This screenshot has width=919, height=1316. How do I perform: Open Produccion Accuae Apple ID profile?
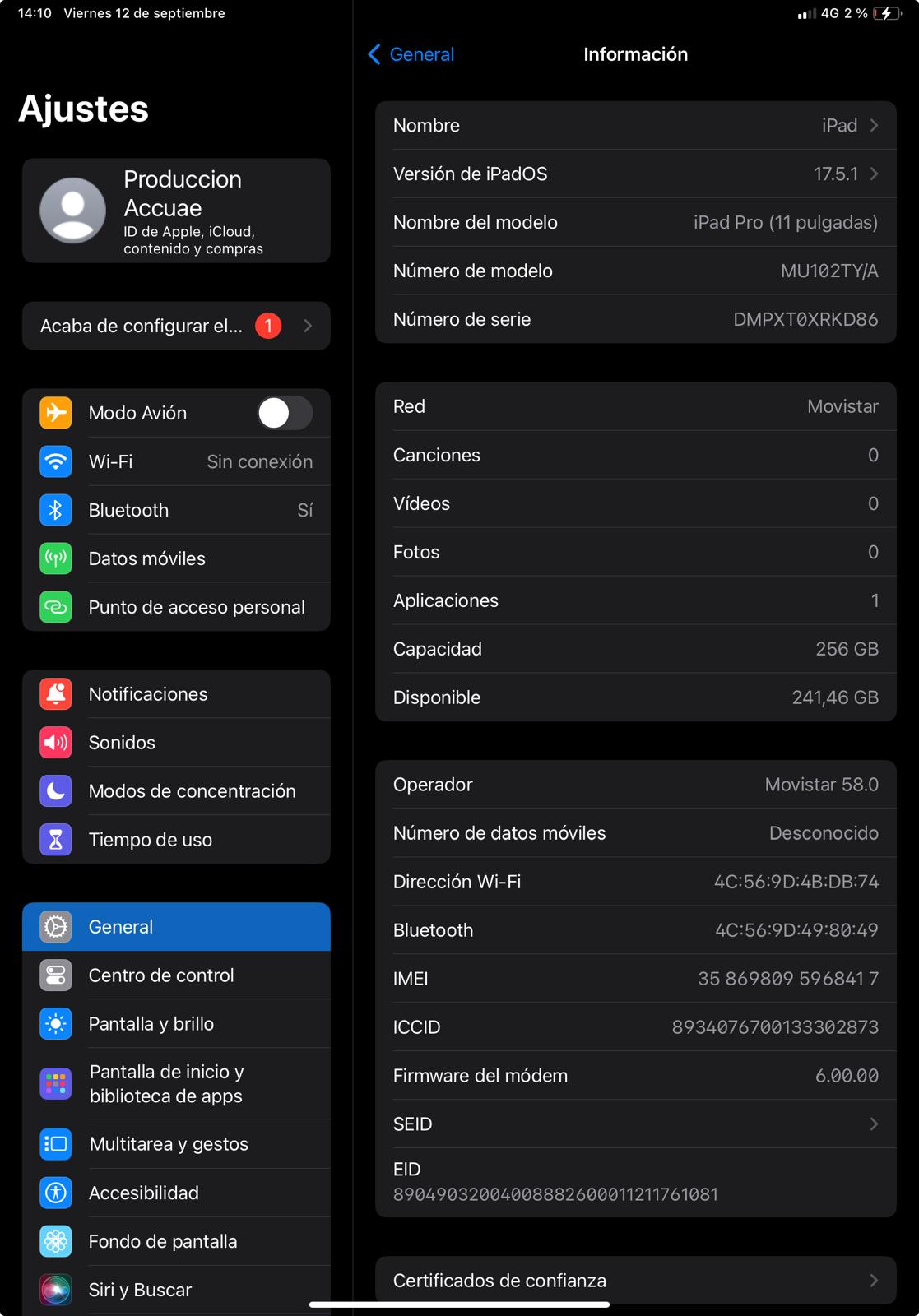pyautogui.click(x=176, y=211)
